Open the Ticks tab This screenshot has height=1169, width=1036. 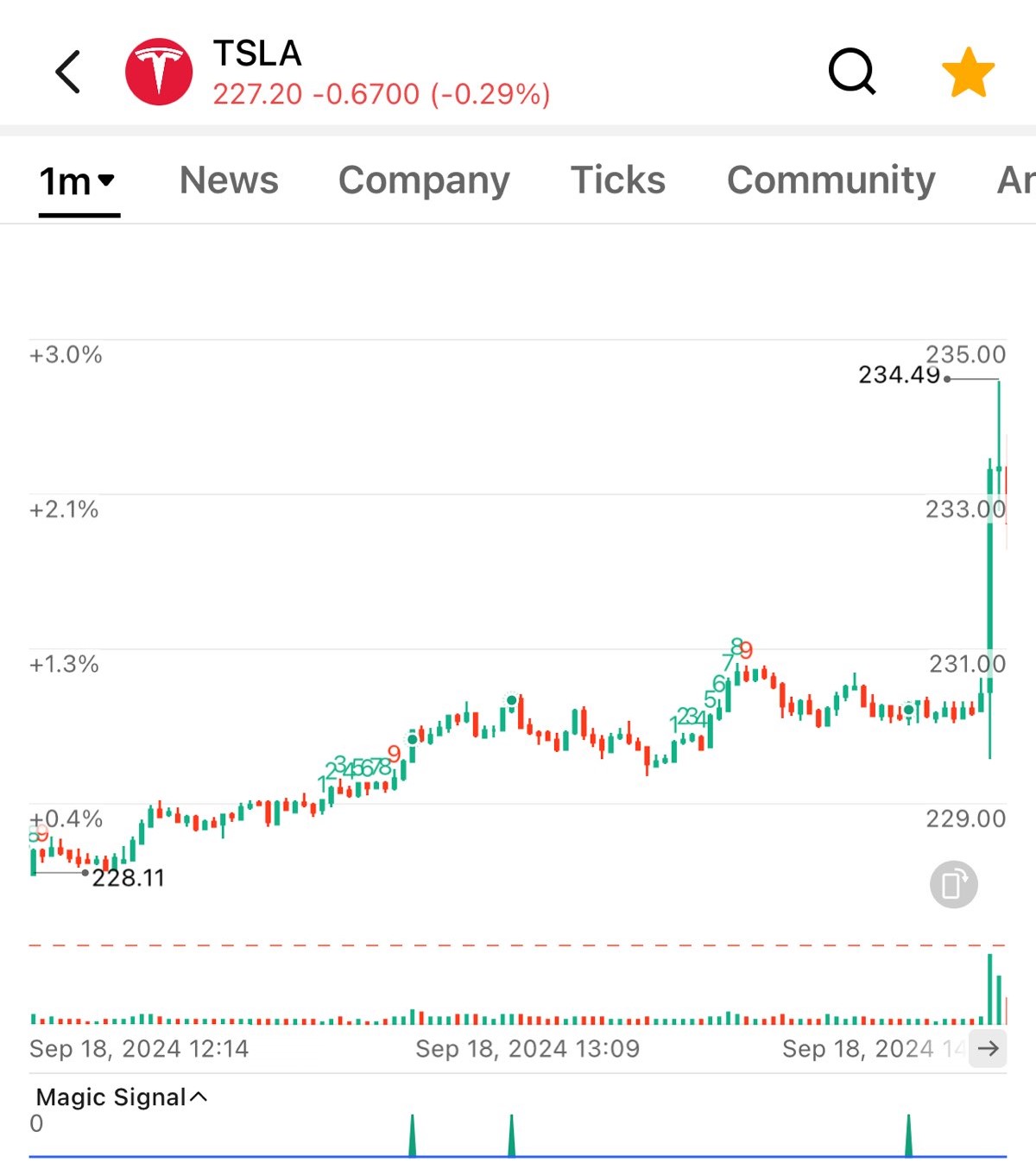(x=618, y=180)
